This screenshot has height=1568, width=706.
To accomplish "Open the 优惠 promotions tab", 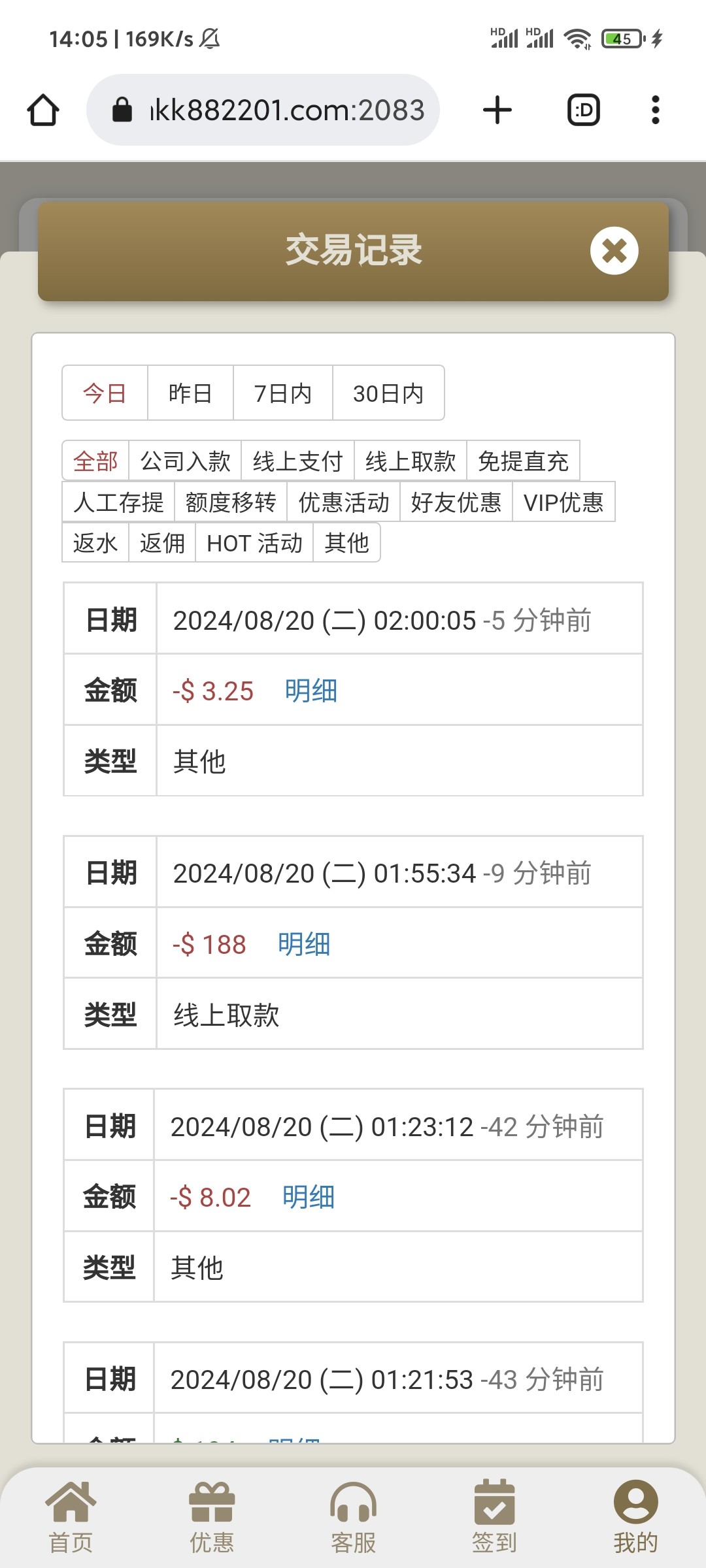I will [x=212, y=1517].
